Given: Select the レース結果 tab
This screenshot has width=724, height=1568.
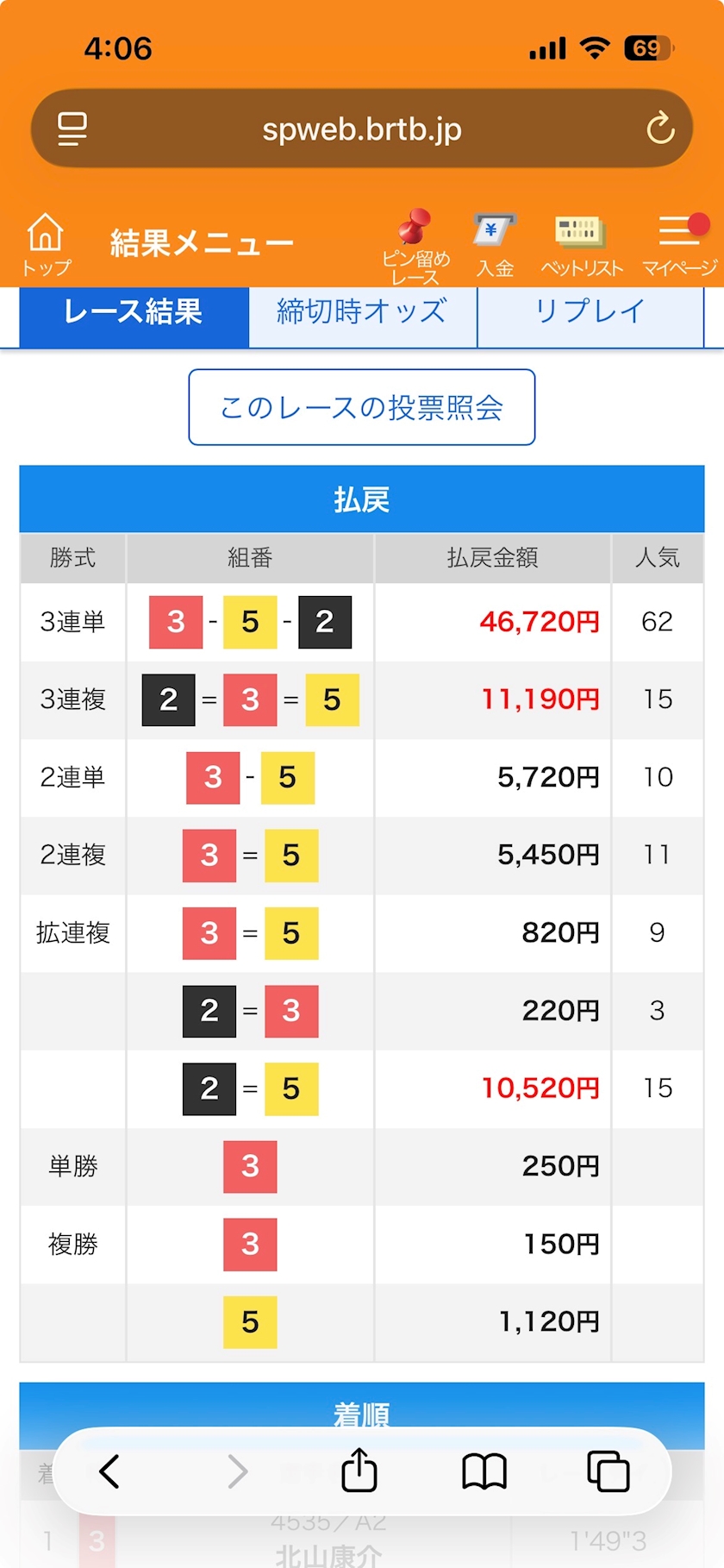Looking at the screenshot, I should (x=134, y=312).
